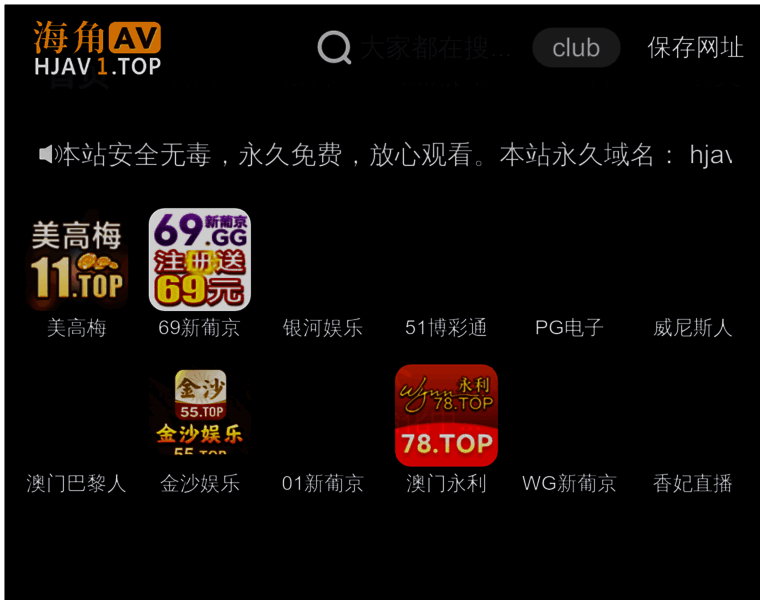Open the 银河娱乐 link
This screenshot has height=600, width=760.
pyautogui.click(x=322, y=327)
